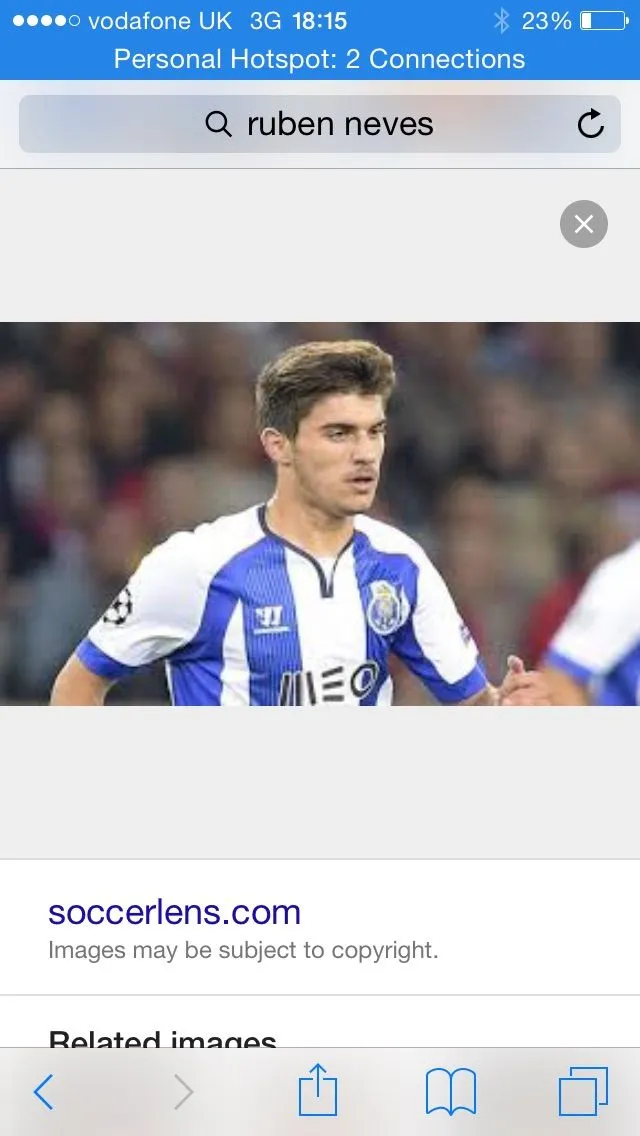Show all open tabs
The height and width of the screenshot is (1136, 640).
tap(583, 1092)
